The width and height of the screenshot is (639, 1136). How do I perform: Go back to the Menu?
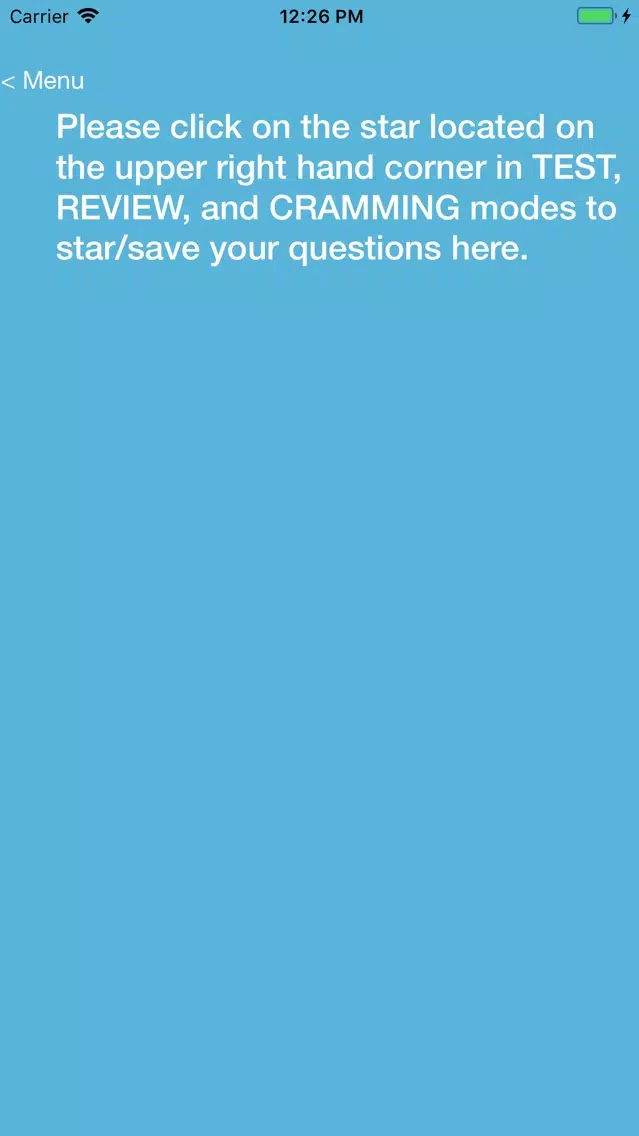click(x=43, y=80)
